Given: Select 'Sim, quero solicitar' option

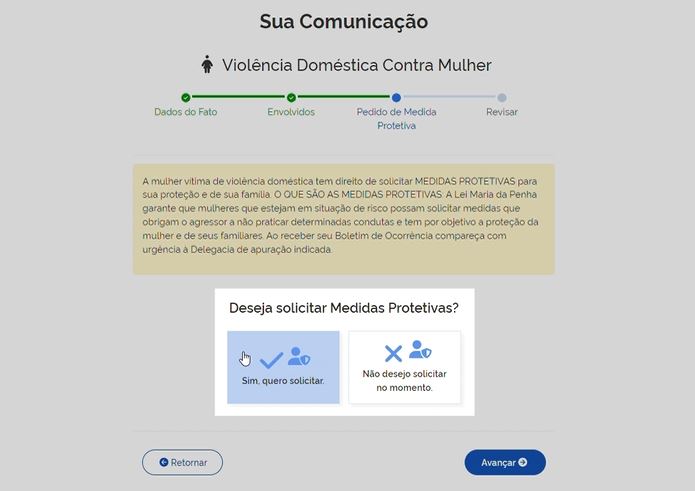Looking at the screenshot, I should tap(283, 367).
